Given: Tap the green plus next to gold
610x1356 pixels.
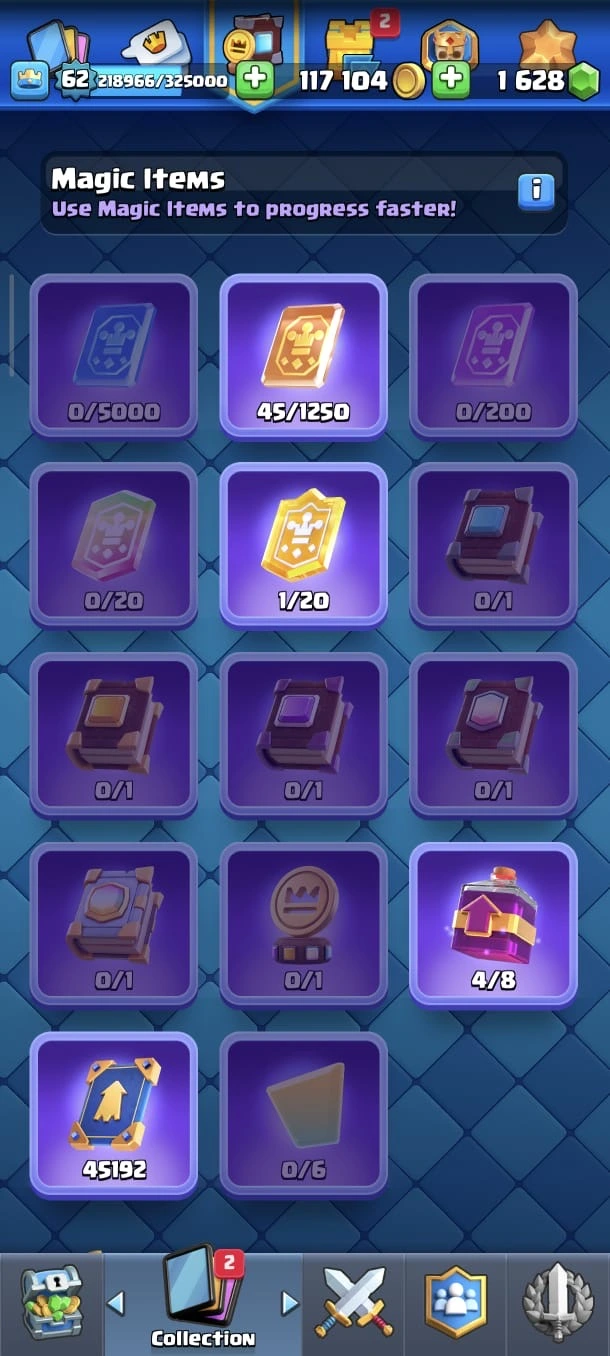Looking at the screenshot, I should [451, 79].
